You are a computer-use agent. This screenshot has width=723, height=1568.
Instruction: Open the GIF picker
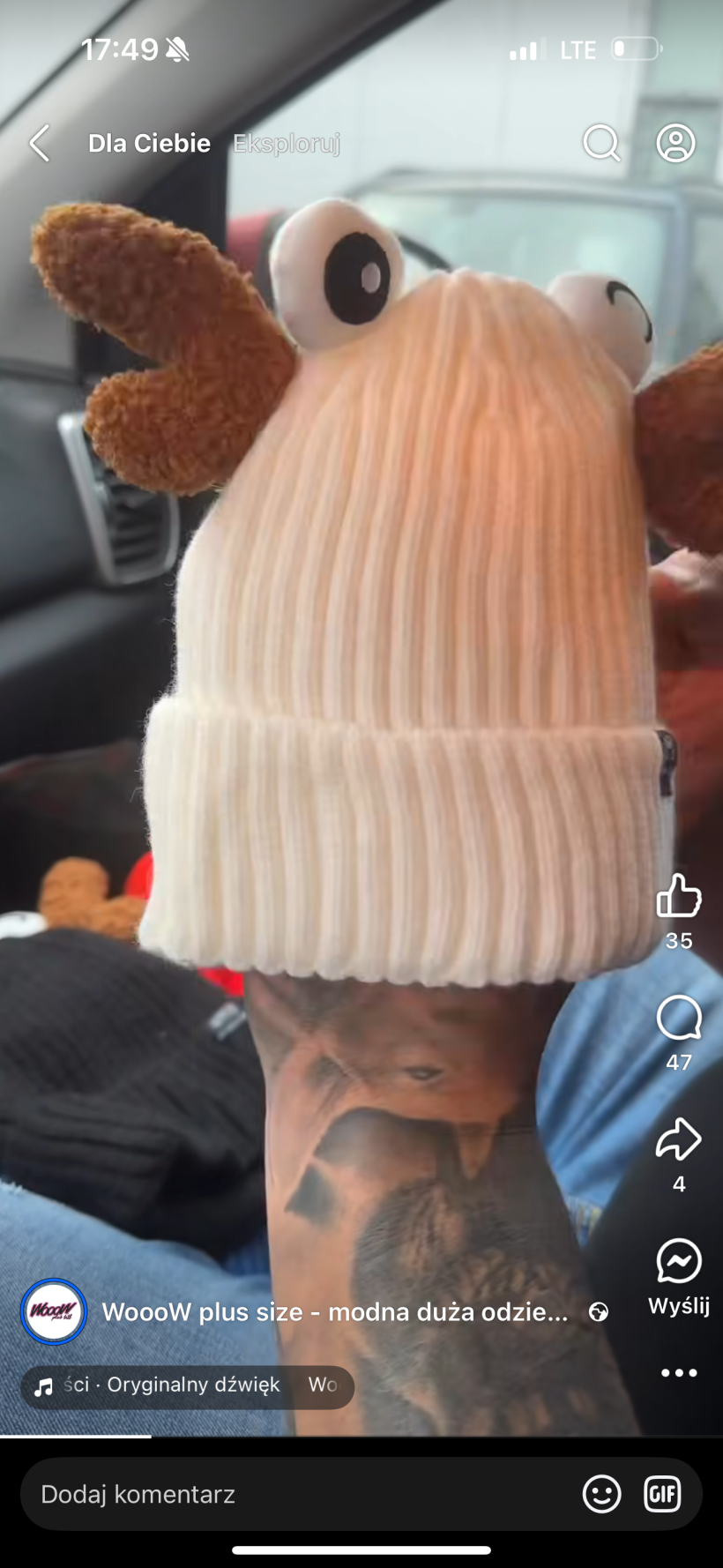(x=662, y=1494)
